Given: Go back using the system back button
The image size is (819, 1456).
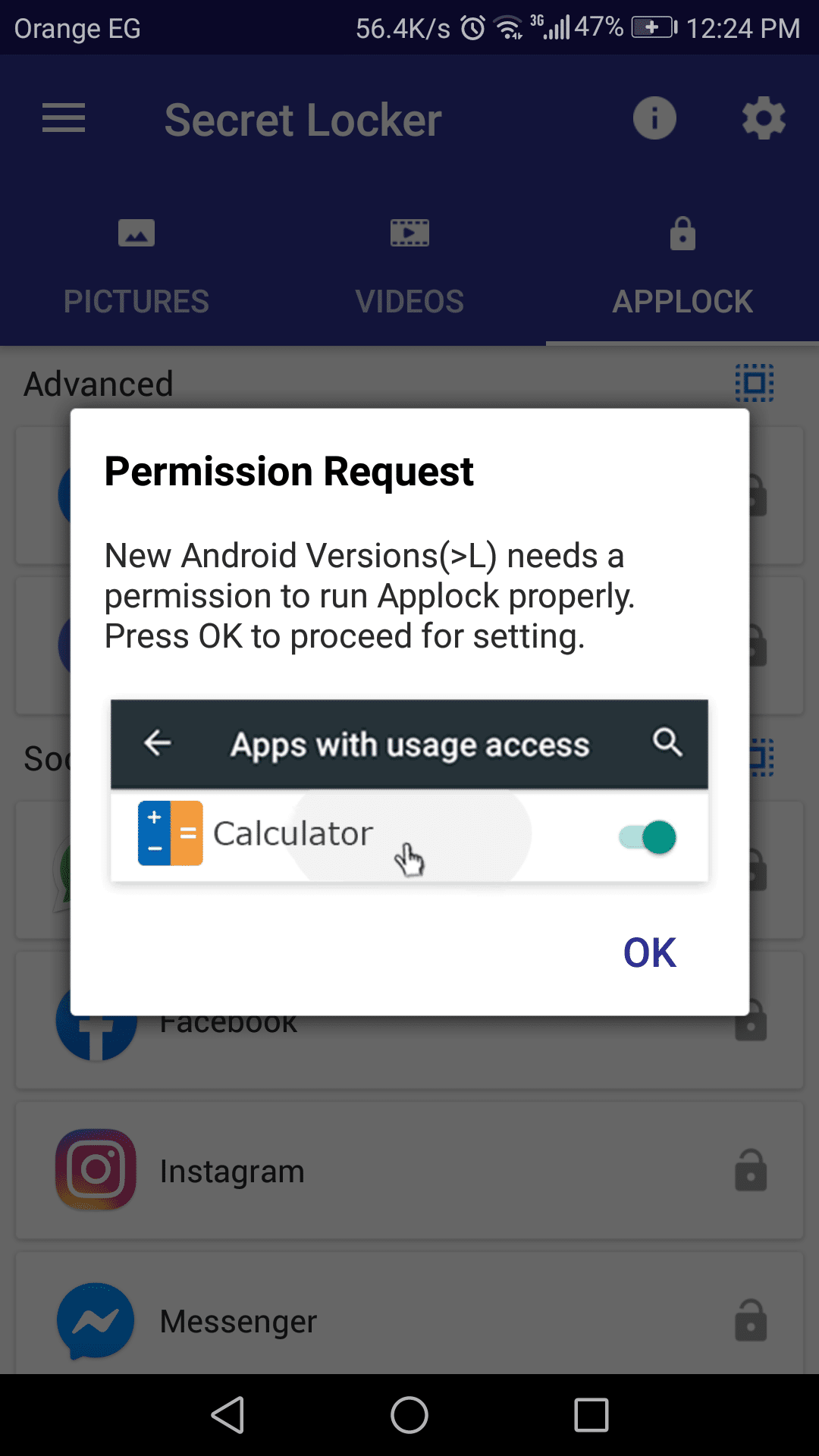Looking at the screenshot, I should coord(227,1415).
